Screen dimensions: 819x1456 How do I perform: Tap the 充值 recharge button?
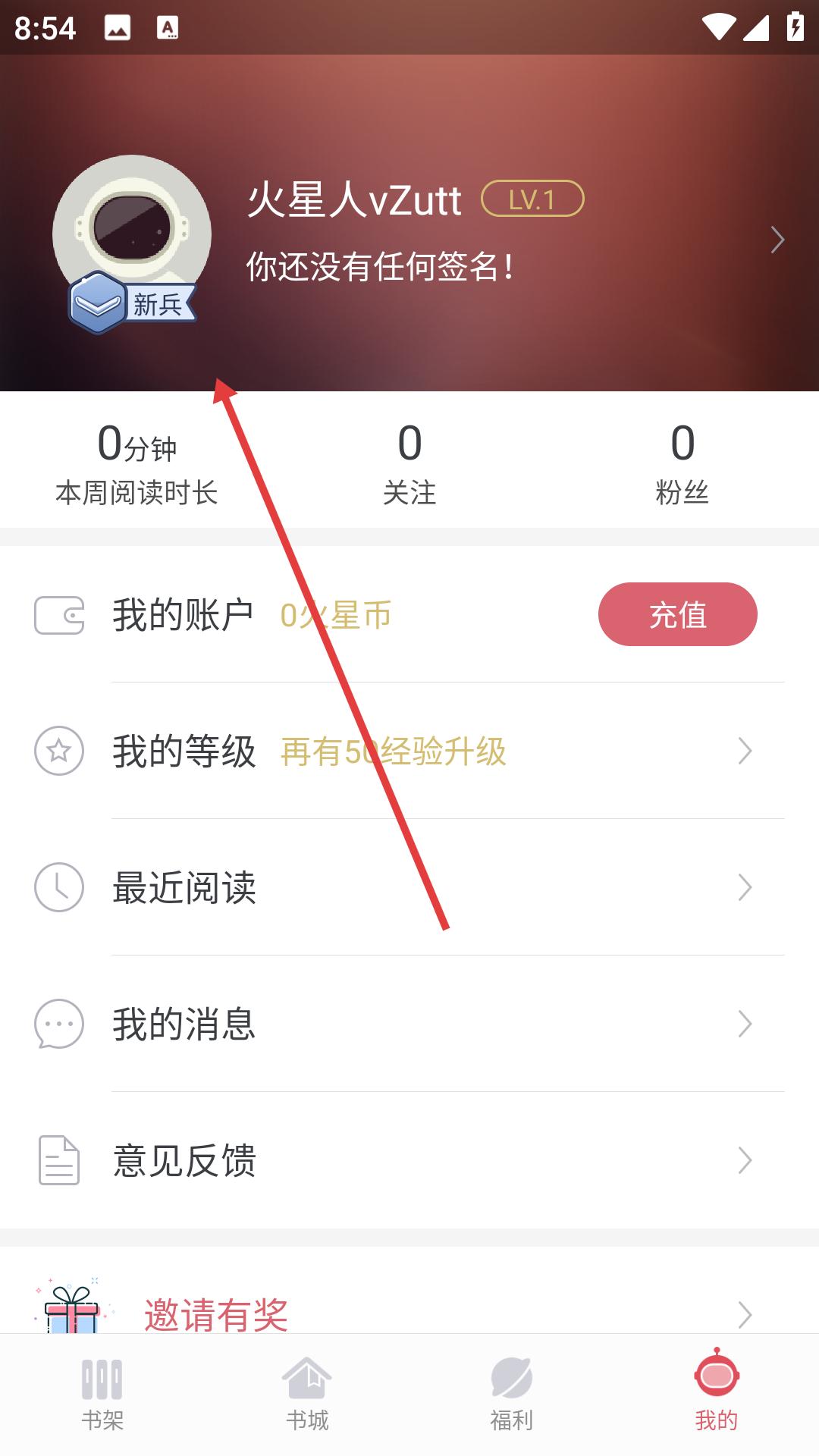(677, 614)
